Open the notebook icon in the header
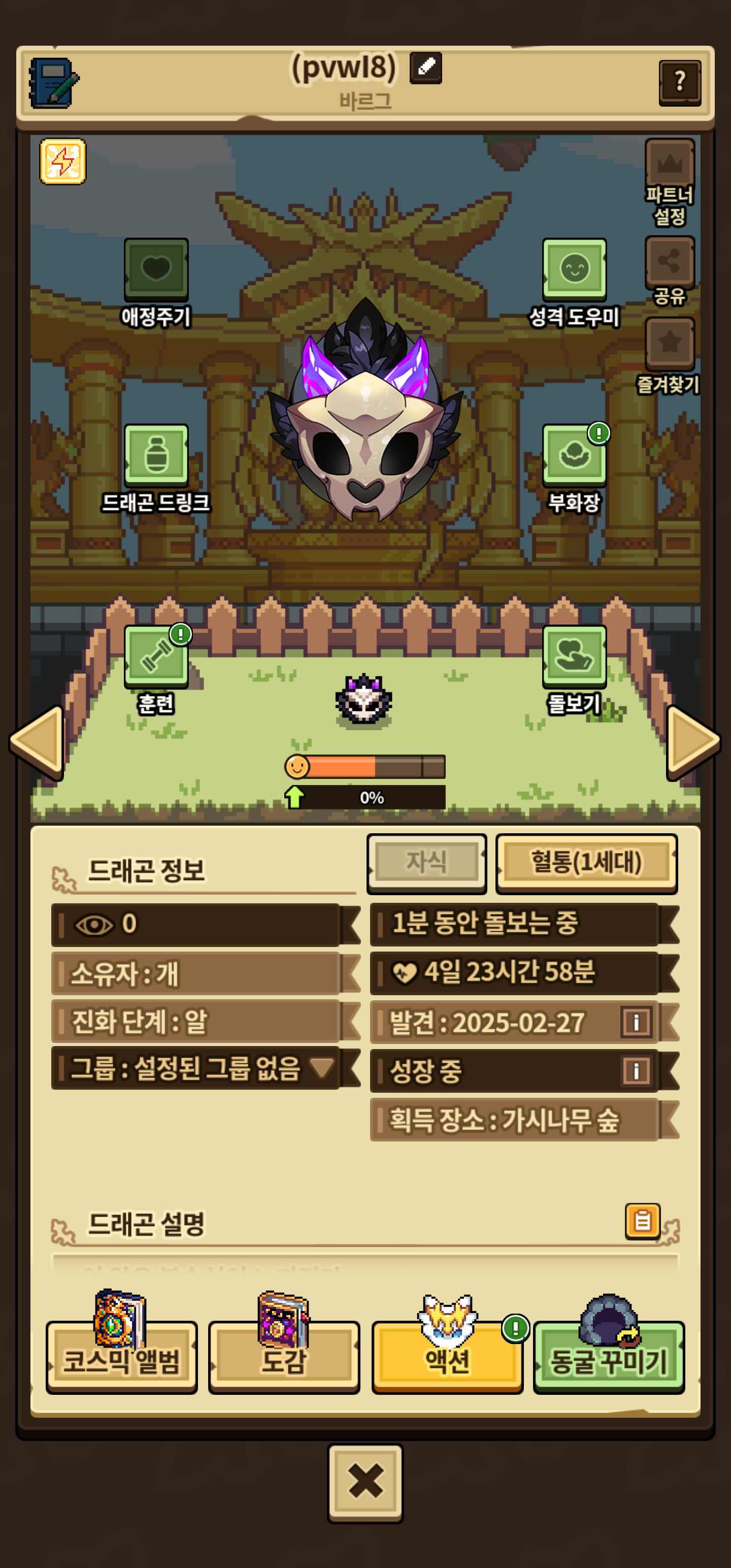 click(54, 83)
